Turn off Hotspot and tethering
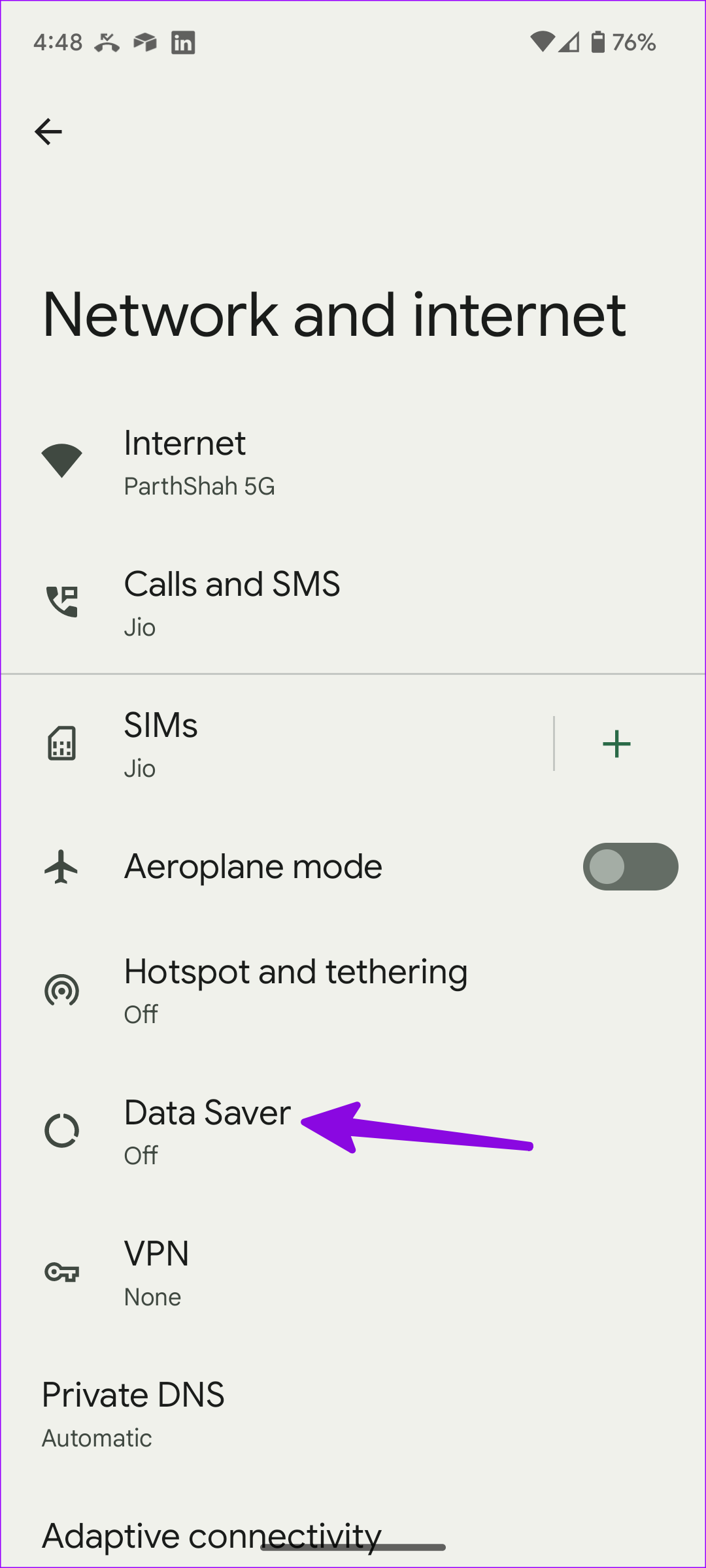The width and height of the screenshot is (706, 1568). click(x=294, y=990)
